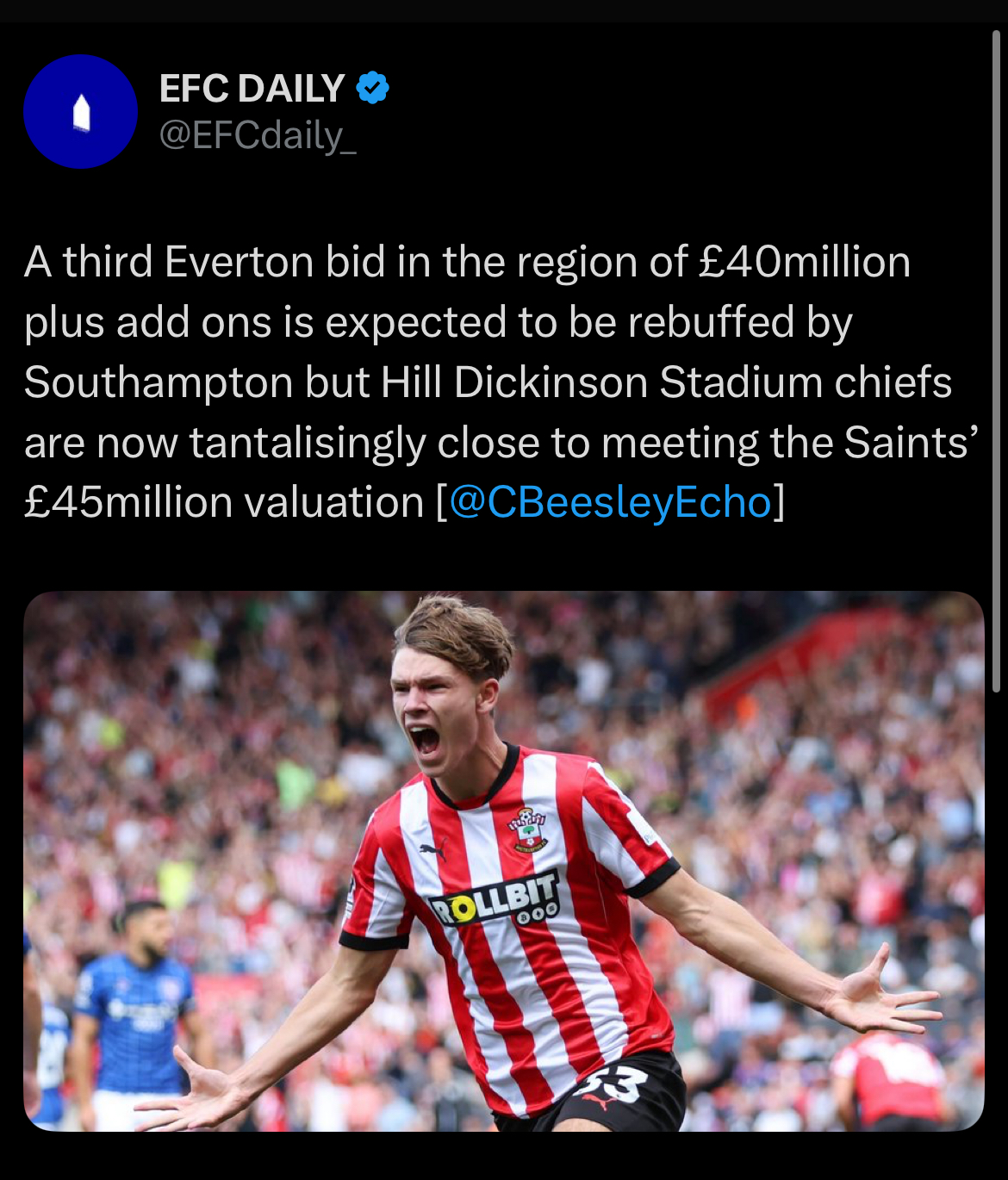View the attached Southampton player photo

pos(503,860)
